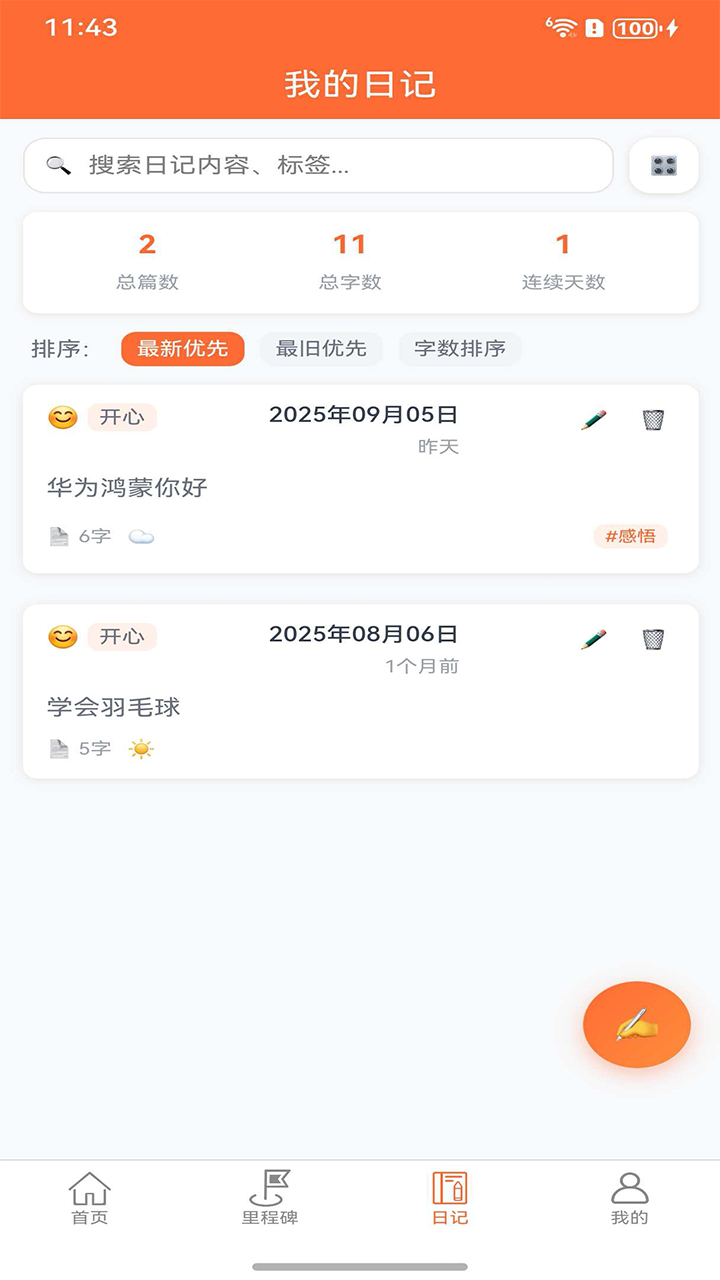Select 最新优先 sort option
The width and height of the screenshot is (720, 1280).
tap(182, 349)
